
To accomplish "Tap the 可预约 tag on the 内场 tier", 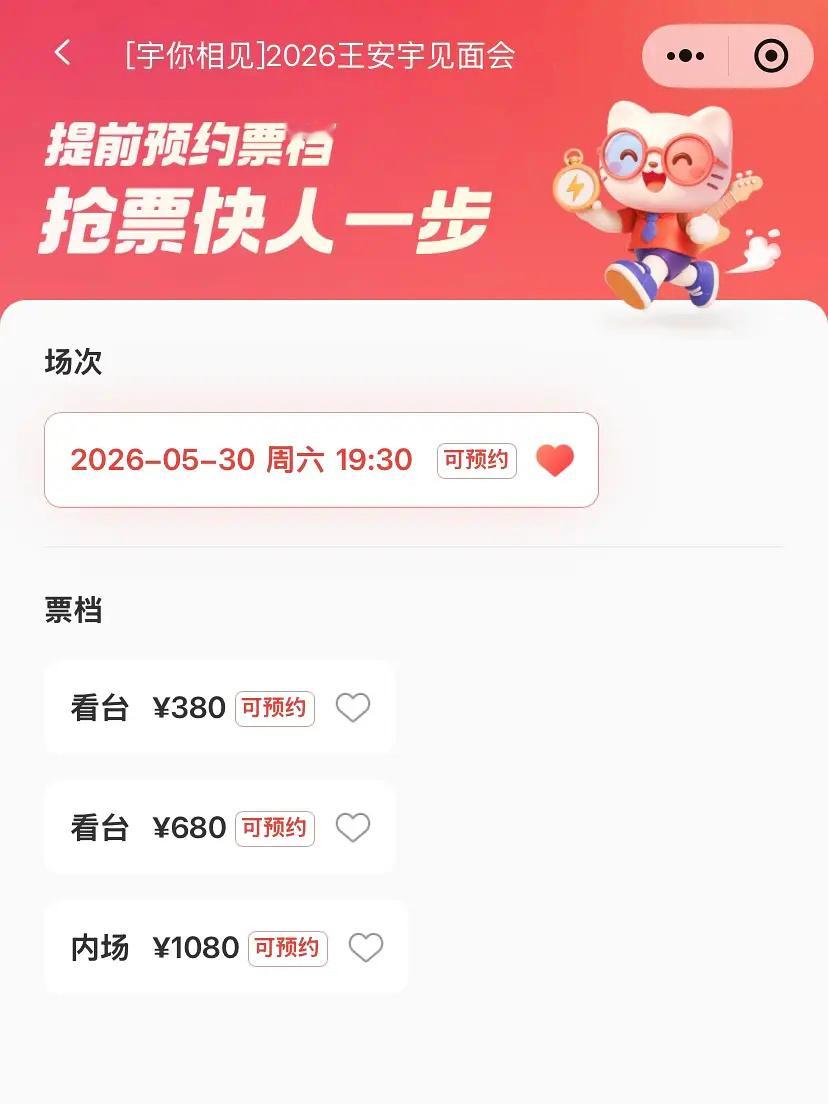I will tap(288, 948).
